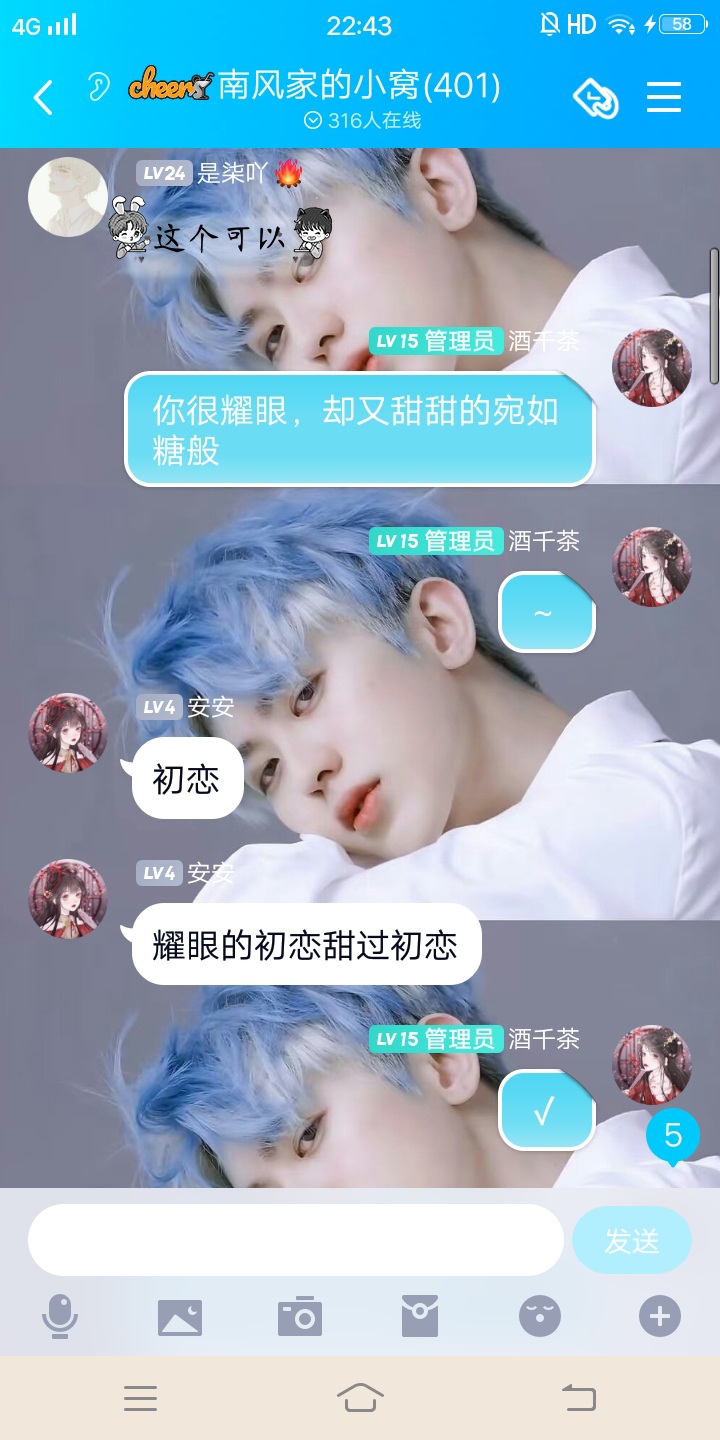The width and height of the screenshot is (720, 1440).
Task: Open the group link icon
Action: click(596, 98)
